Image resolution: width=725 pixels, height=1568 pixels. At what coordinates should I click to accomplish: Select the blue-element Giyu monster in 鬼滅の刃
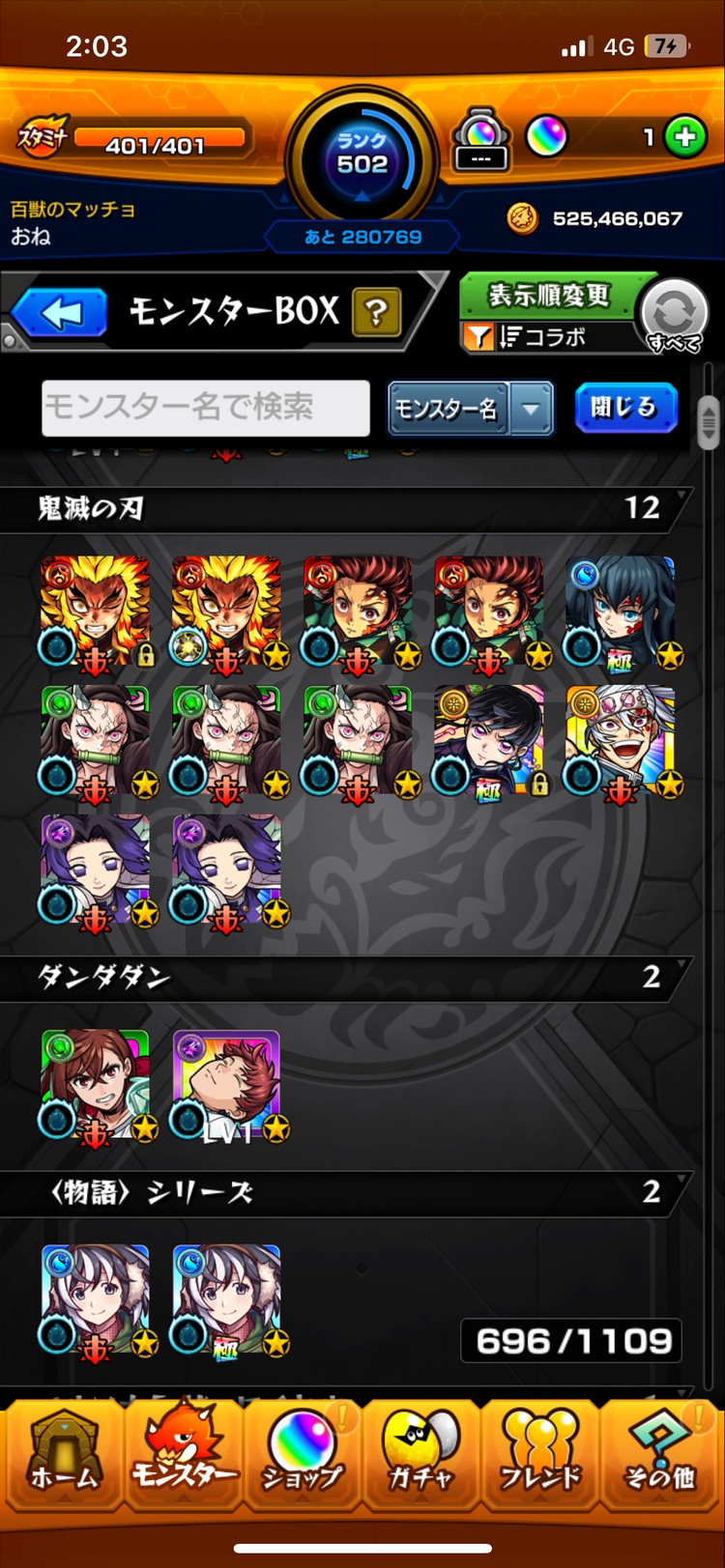621,613
